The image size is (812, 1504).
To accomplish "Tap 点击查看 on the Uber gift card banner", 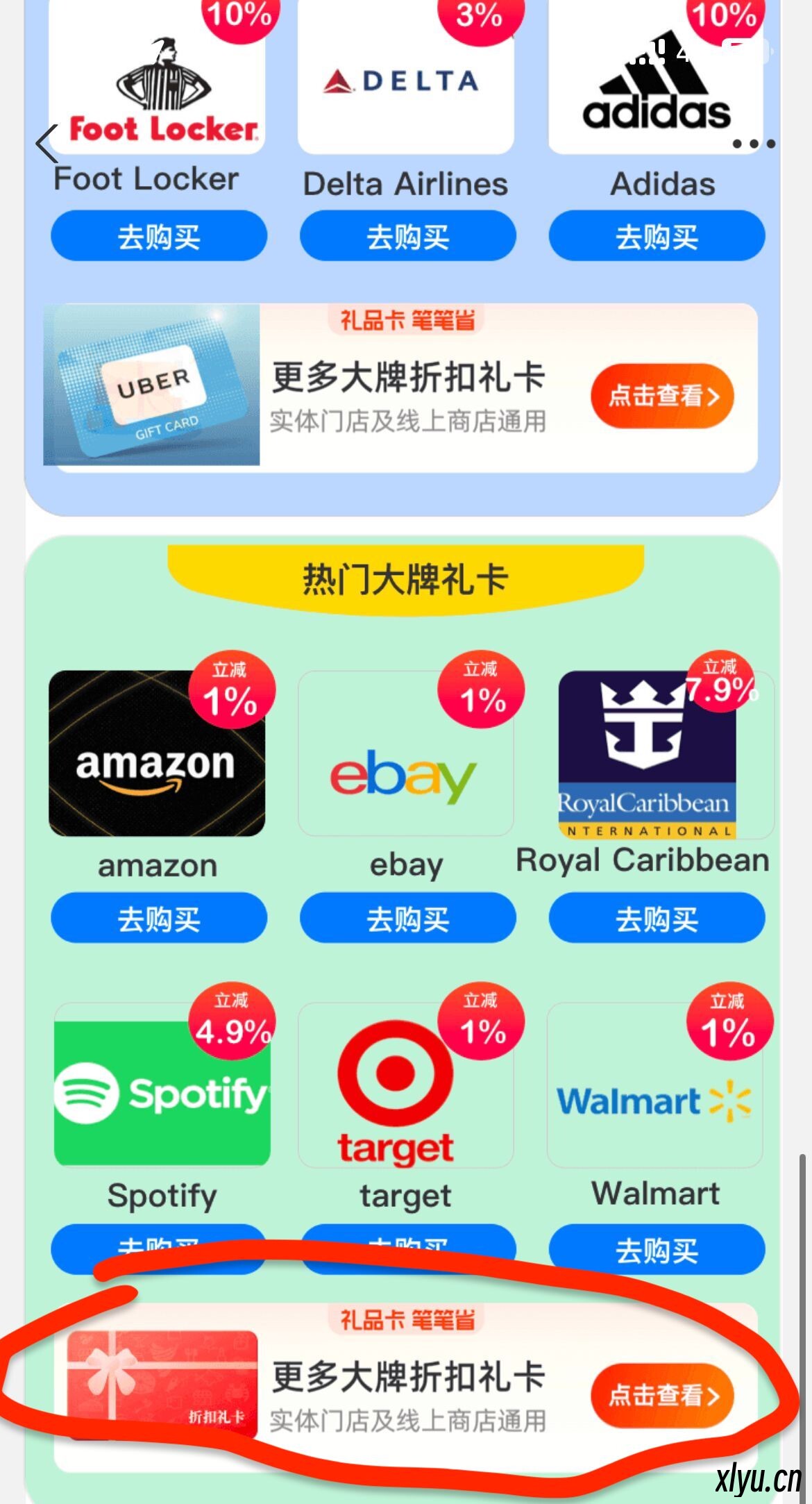I will pyautogui.click(x=662, y=396).
